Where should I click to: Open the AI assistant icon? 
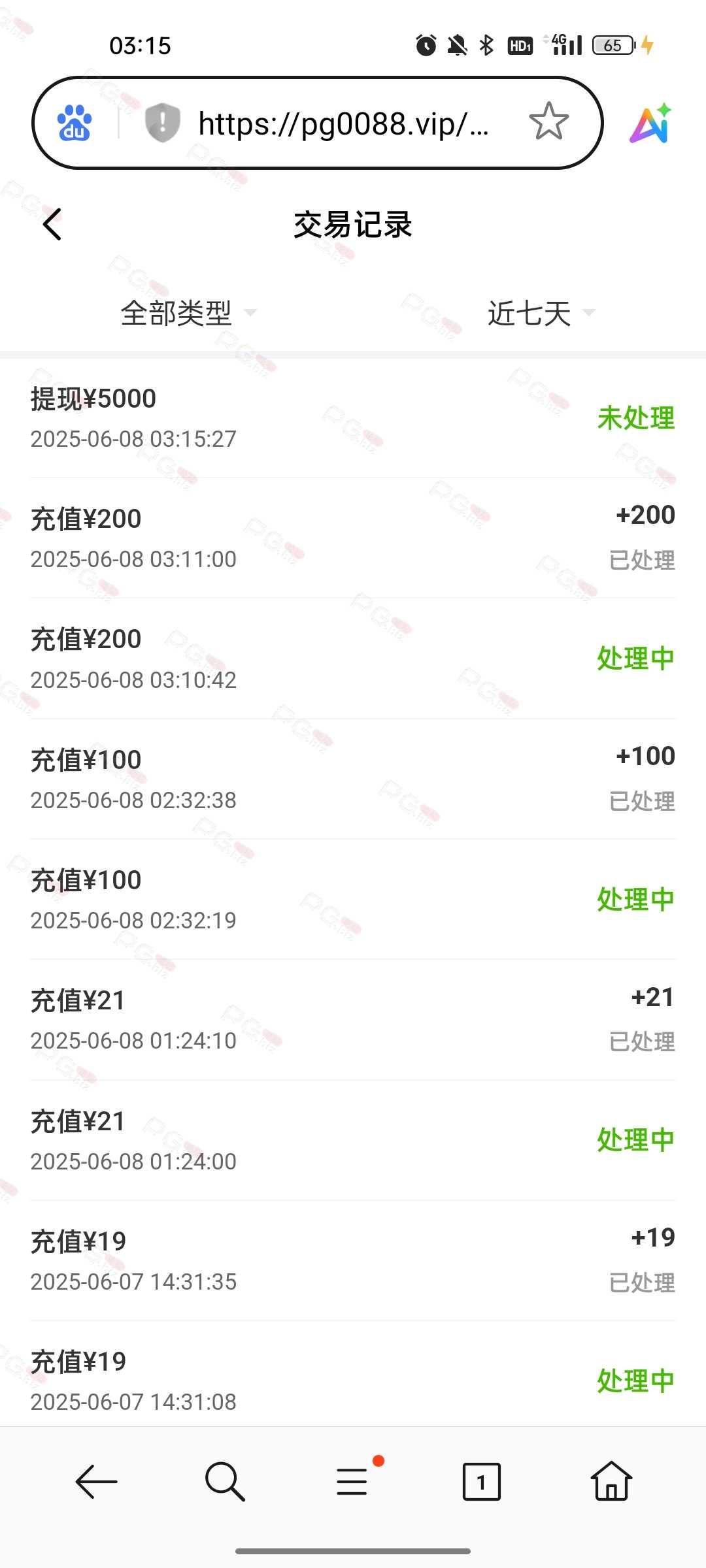651,123
